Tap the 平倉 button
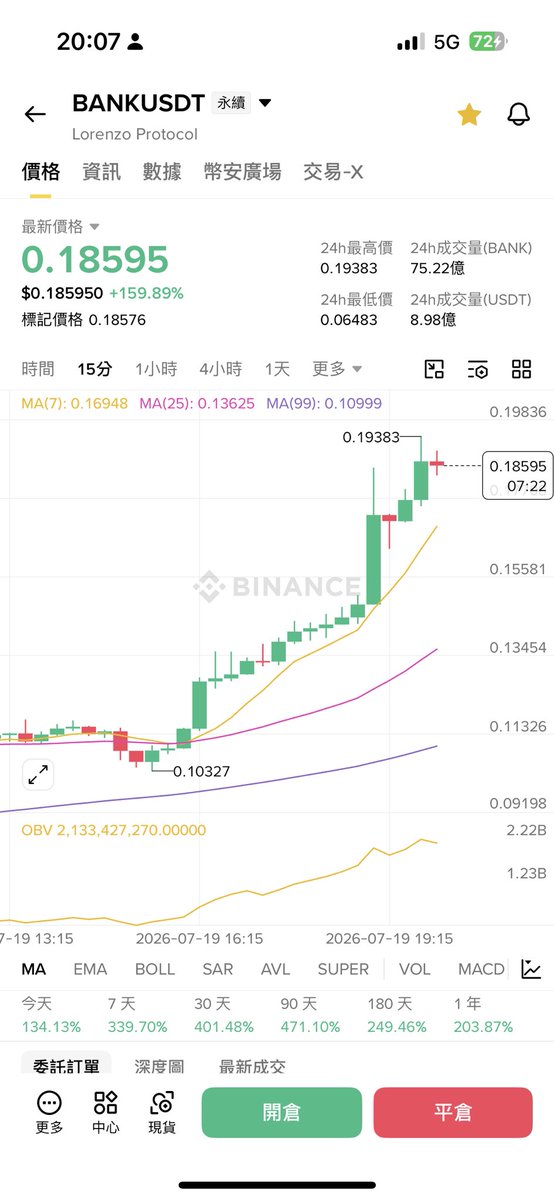This screenshot has width=554, height=1200. pyautogui.click(x=453, y=1112)
